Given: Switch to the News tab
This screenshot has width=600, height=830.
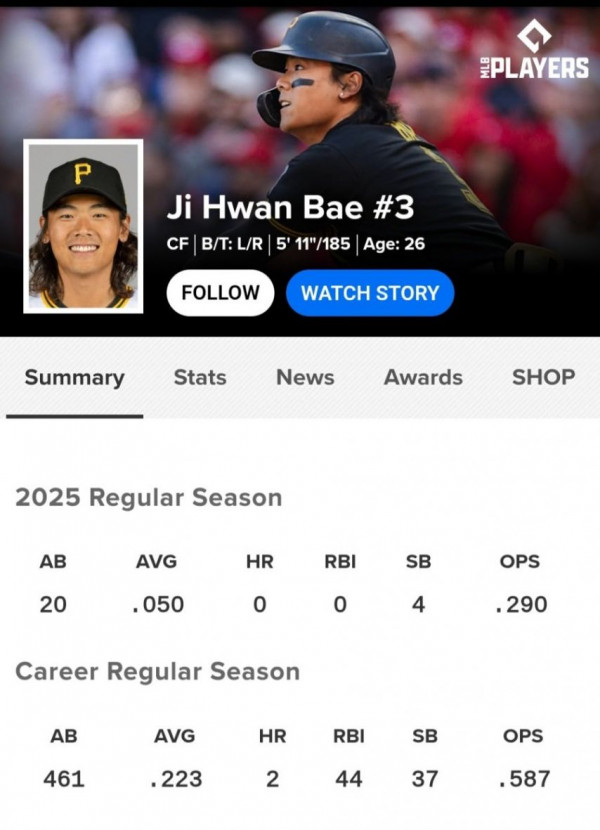Looking at the screenshot, I should coord(305,377).
